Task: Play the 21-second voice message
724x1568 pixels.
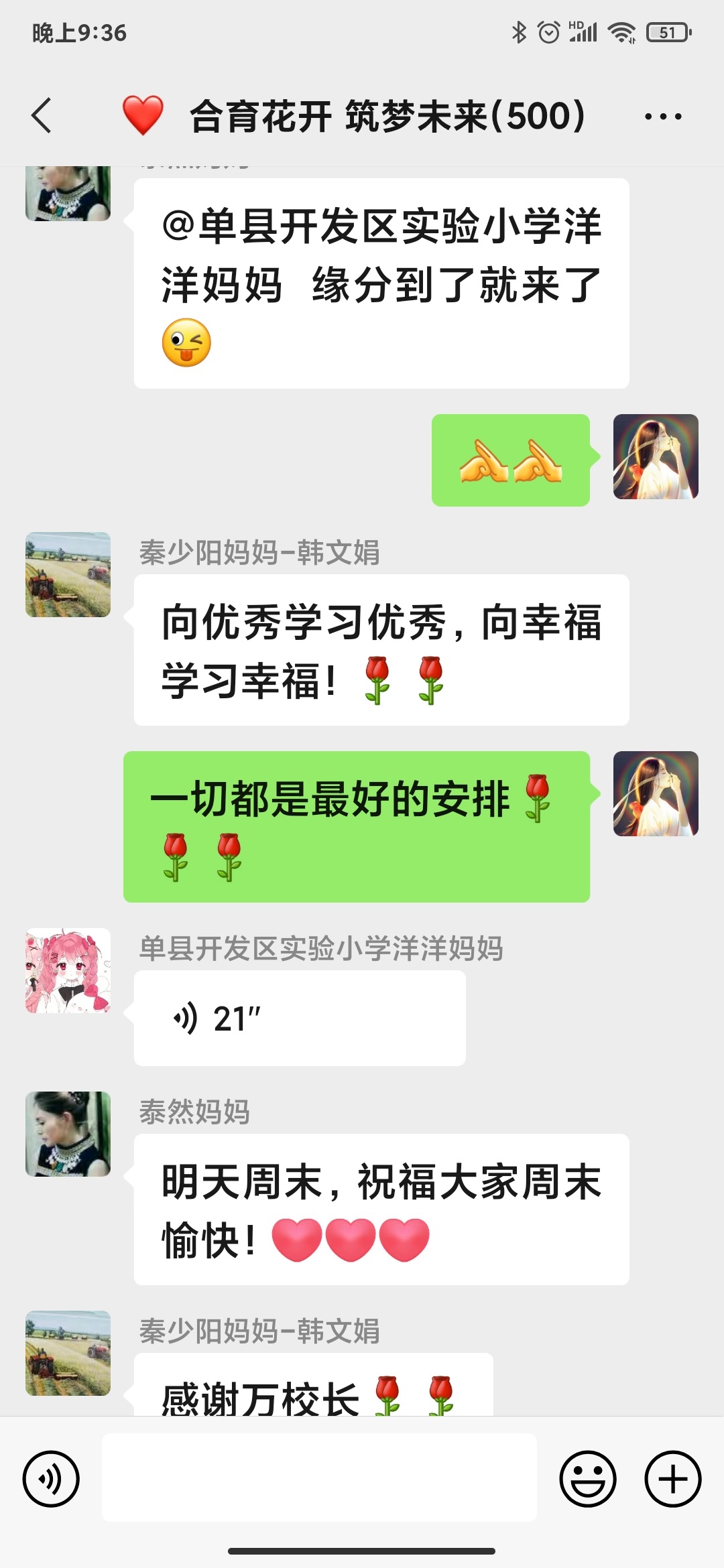Action: (299, 1018)
